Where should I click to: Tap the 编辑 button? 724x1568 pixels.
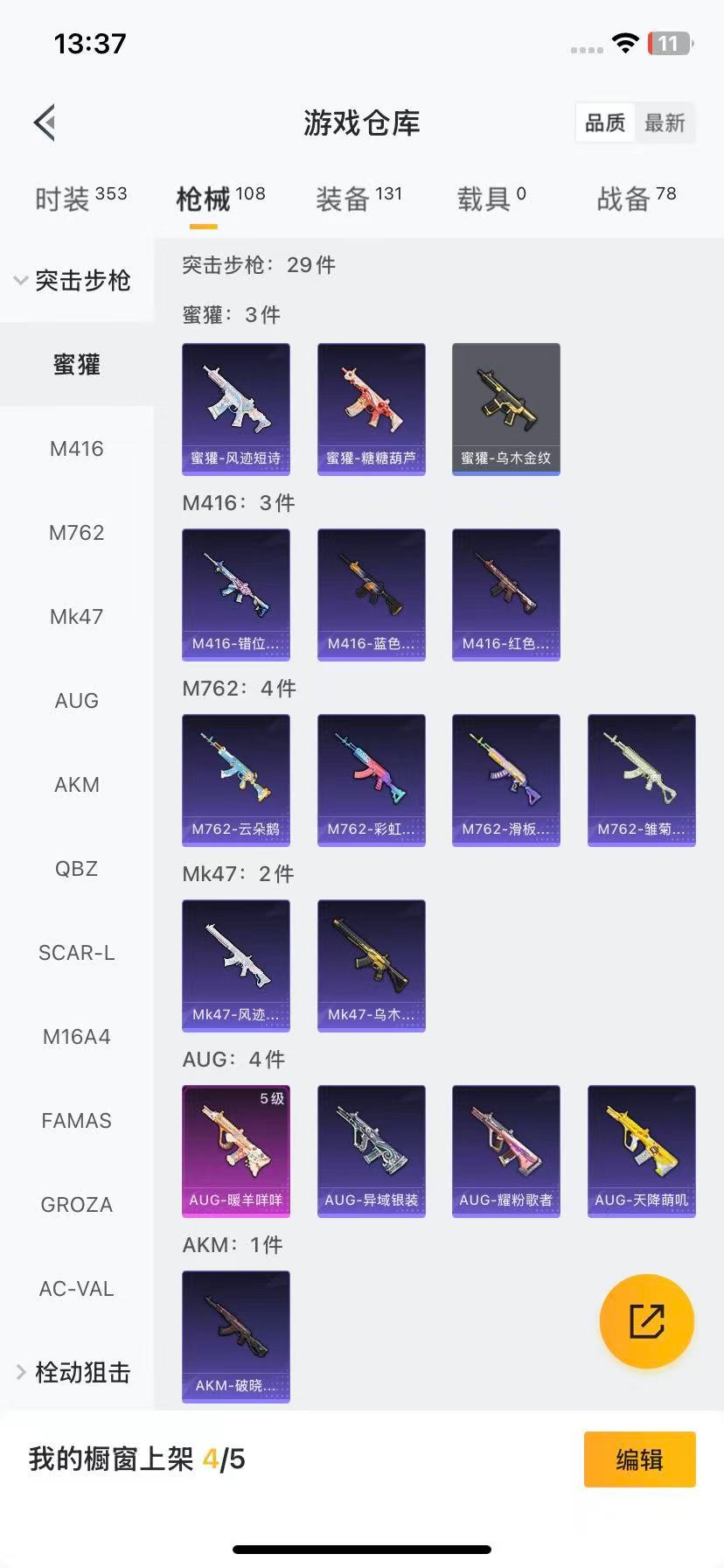[639, 1459]
